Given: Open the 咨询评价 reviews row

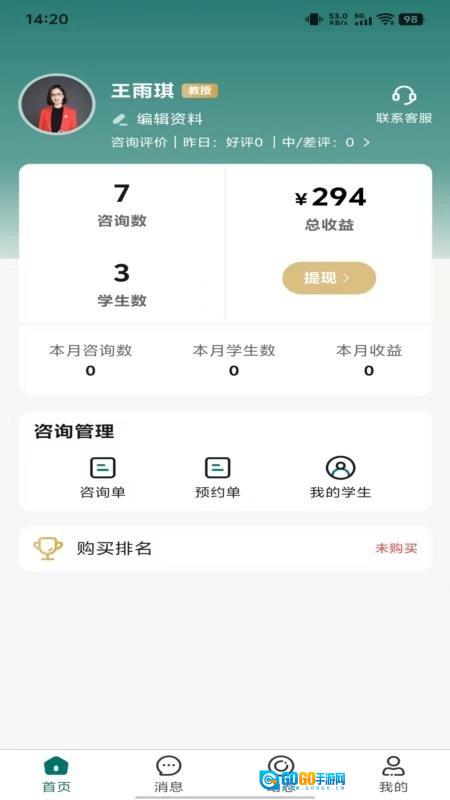Looking at the screenshot, I should (241, 142).
